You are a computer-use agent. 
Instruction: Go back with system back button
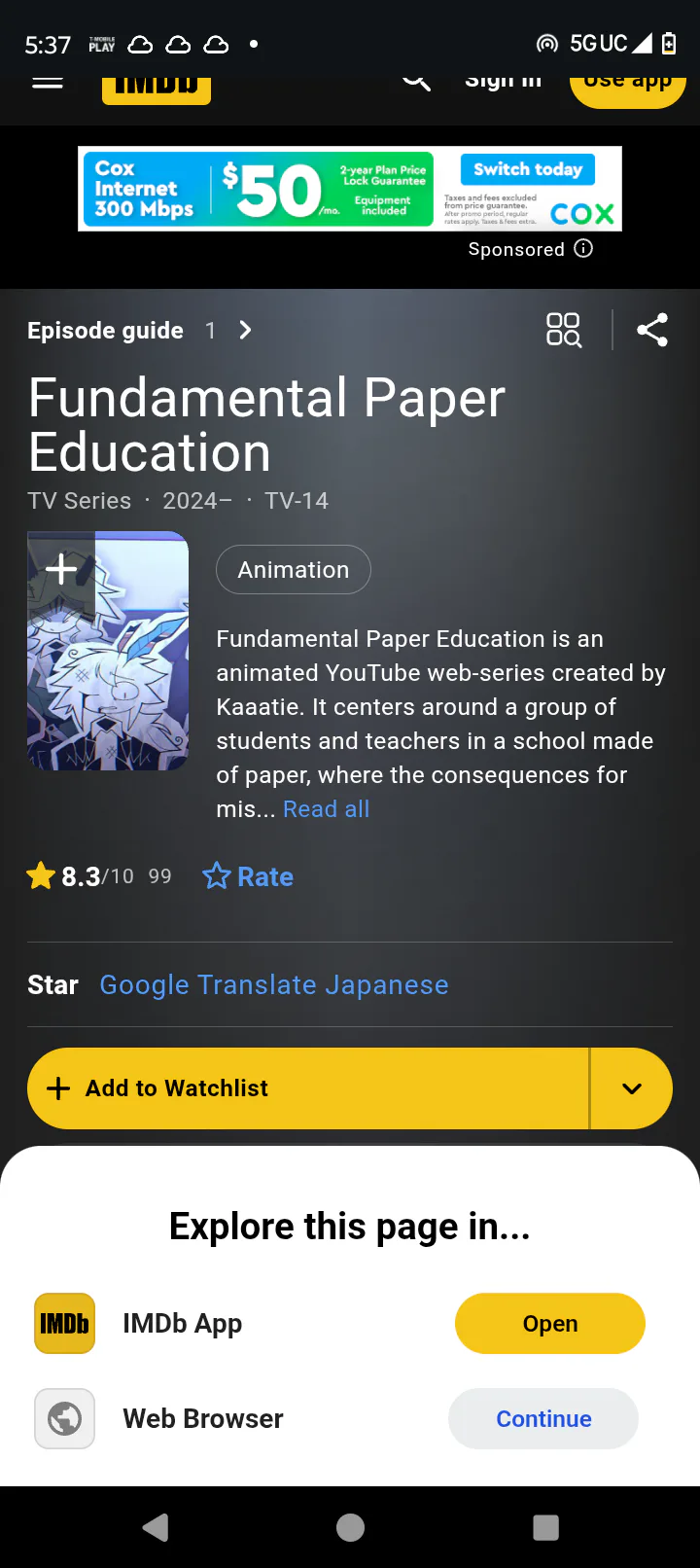tap(156, 1527)
